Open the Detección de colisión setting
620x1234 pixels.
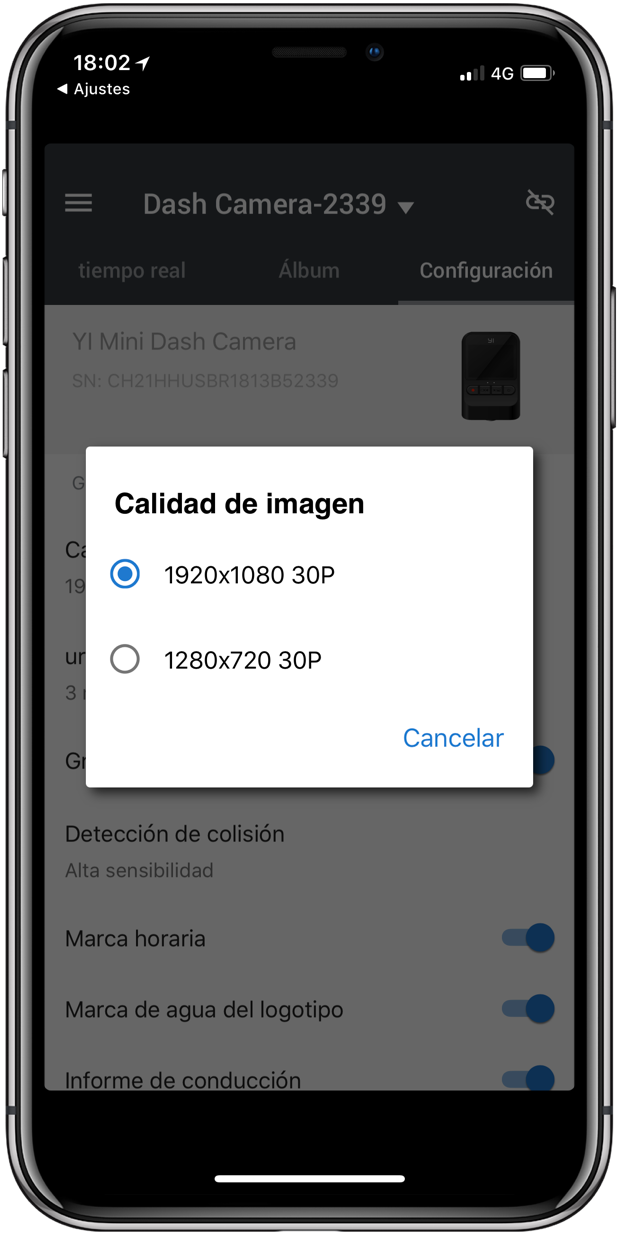coord(309,851)
